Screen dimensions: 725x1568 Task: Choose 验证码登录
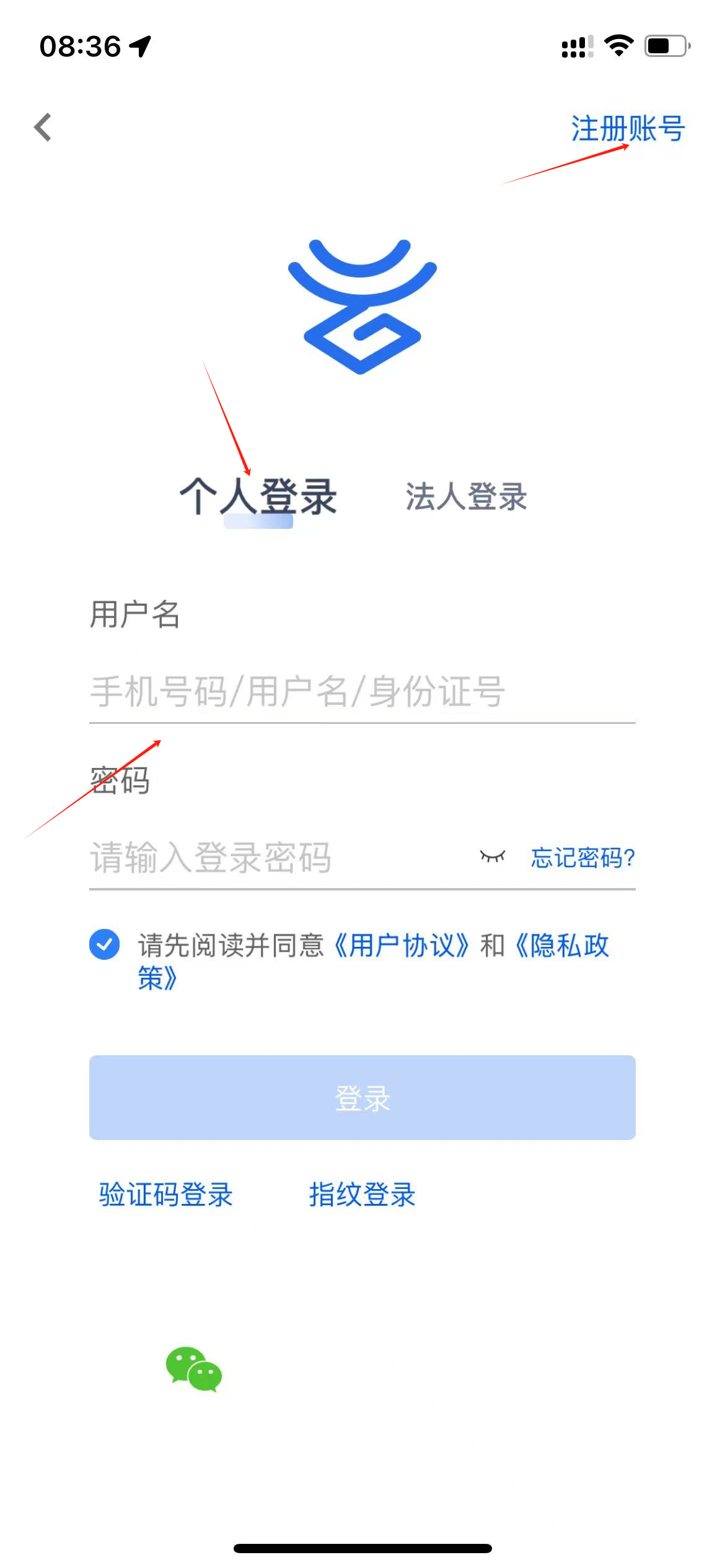[166, 1195]
